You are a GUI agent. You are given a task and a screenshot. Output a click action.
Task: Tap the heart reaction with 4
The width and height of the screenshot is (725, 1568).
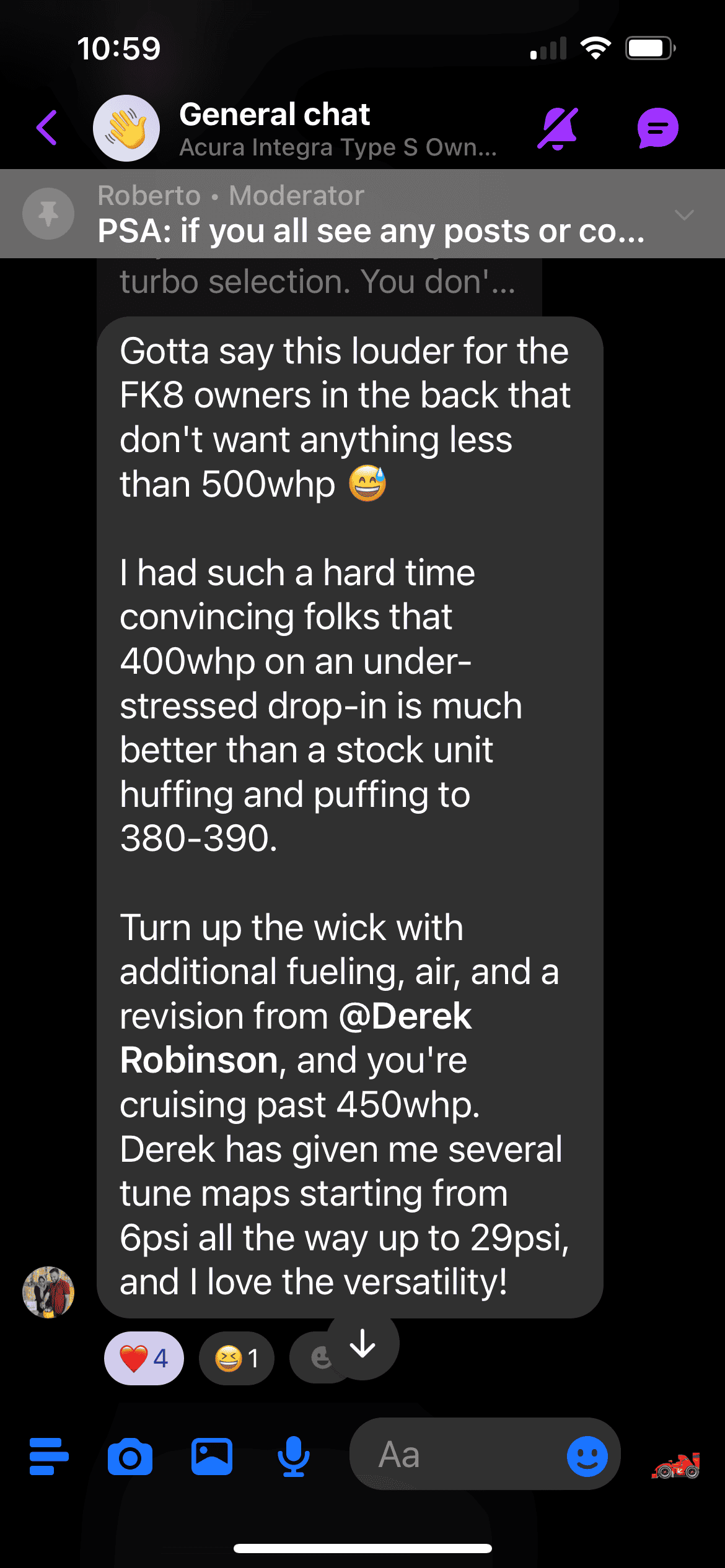pyautogui.click(x=144, y=1359)
